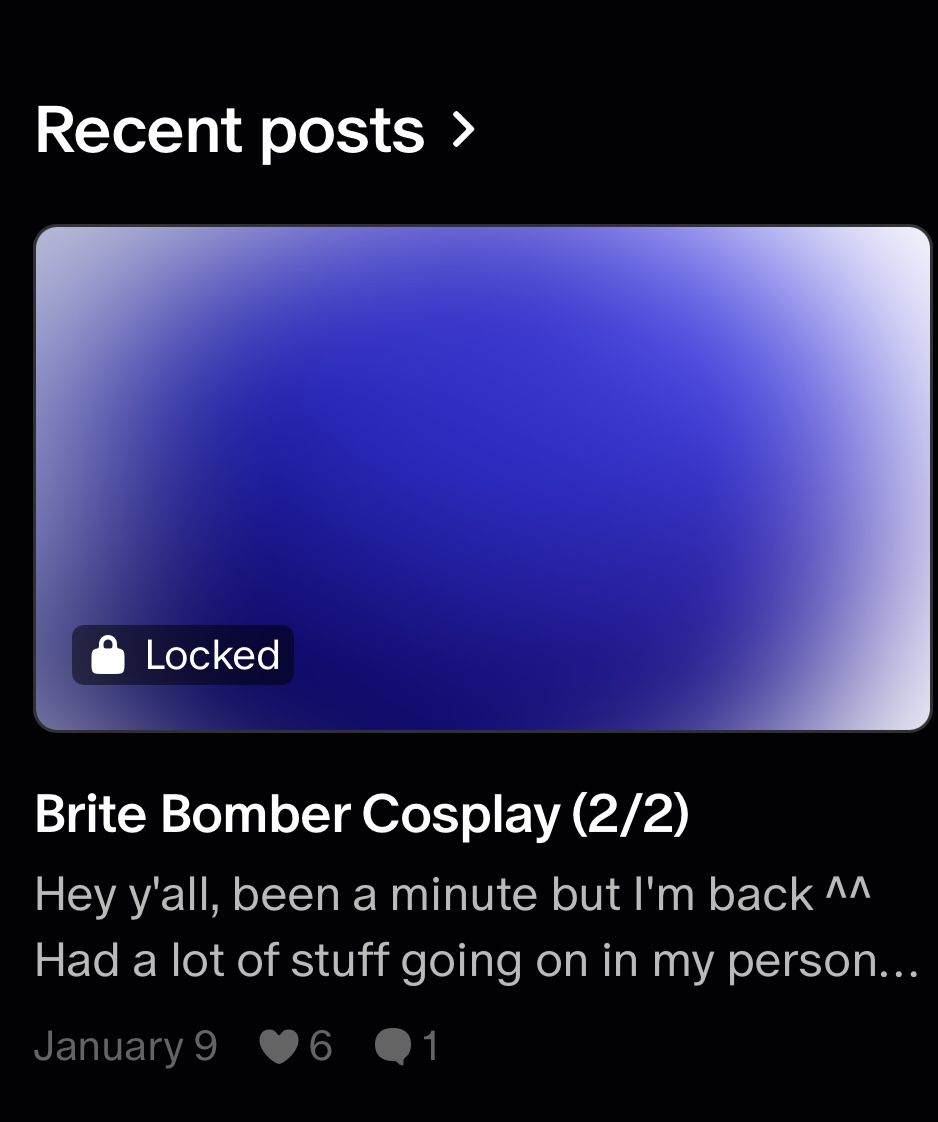The width and height of the screenshot is (938, 1122).
Task: Open comments on Brite Bomber Cosplay post
Action: pos(391,1047)
